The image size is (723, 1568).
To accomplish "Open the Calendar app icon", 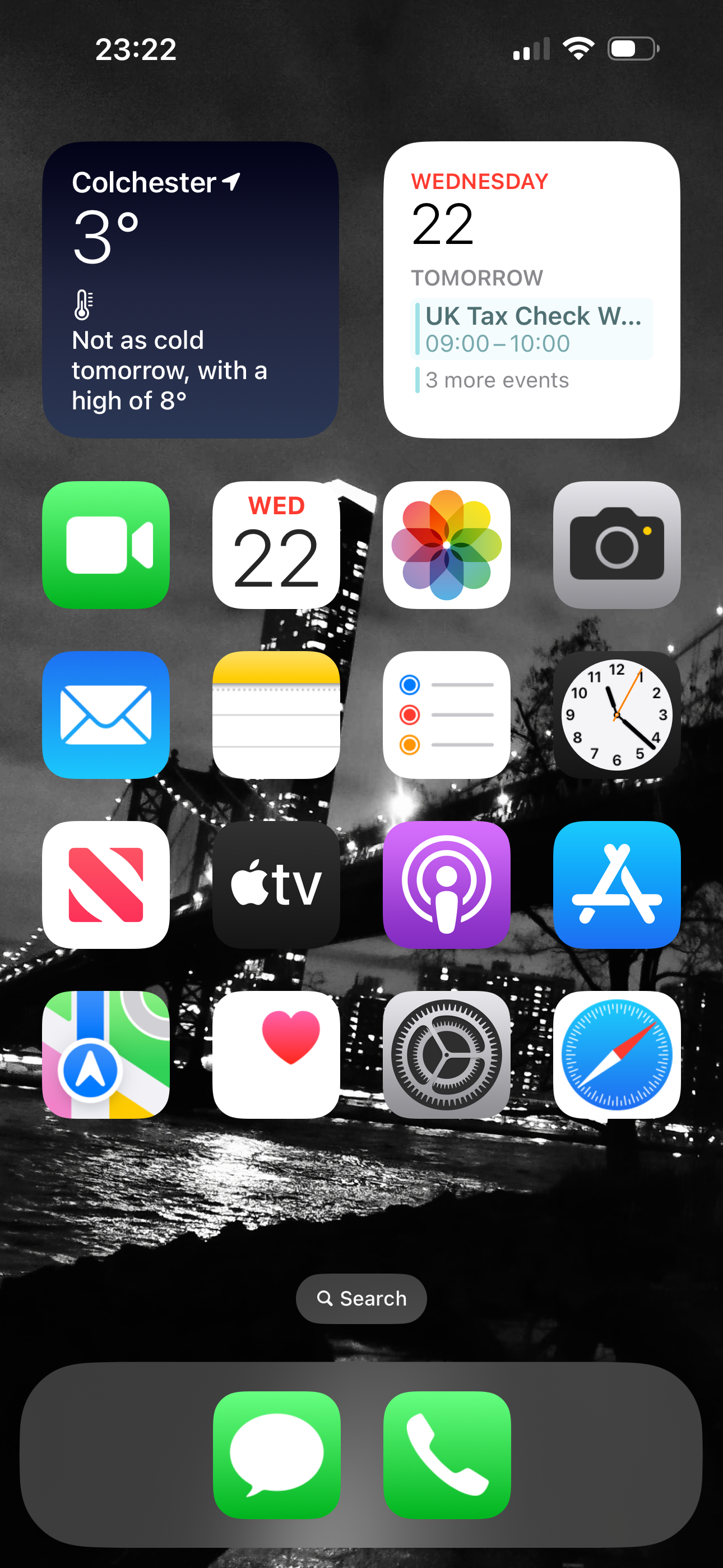I will coord(276,545).
